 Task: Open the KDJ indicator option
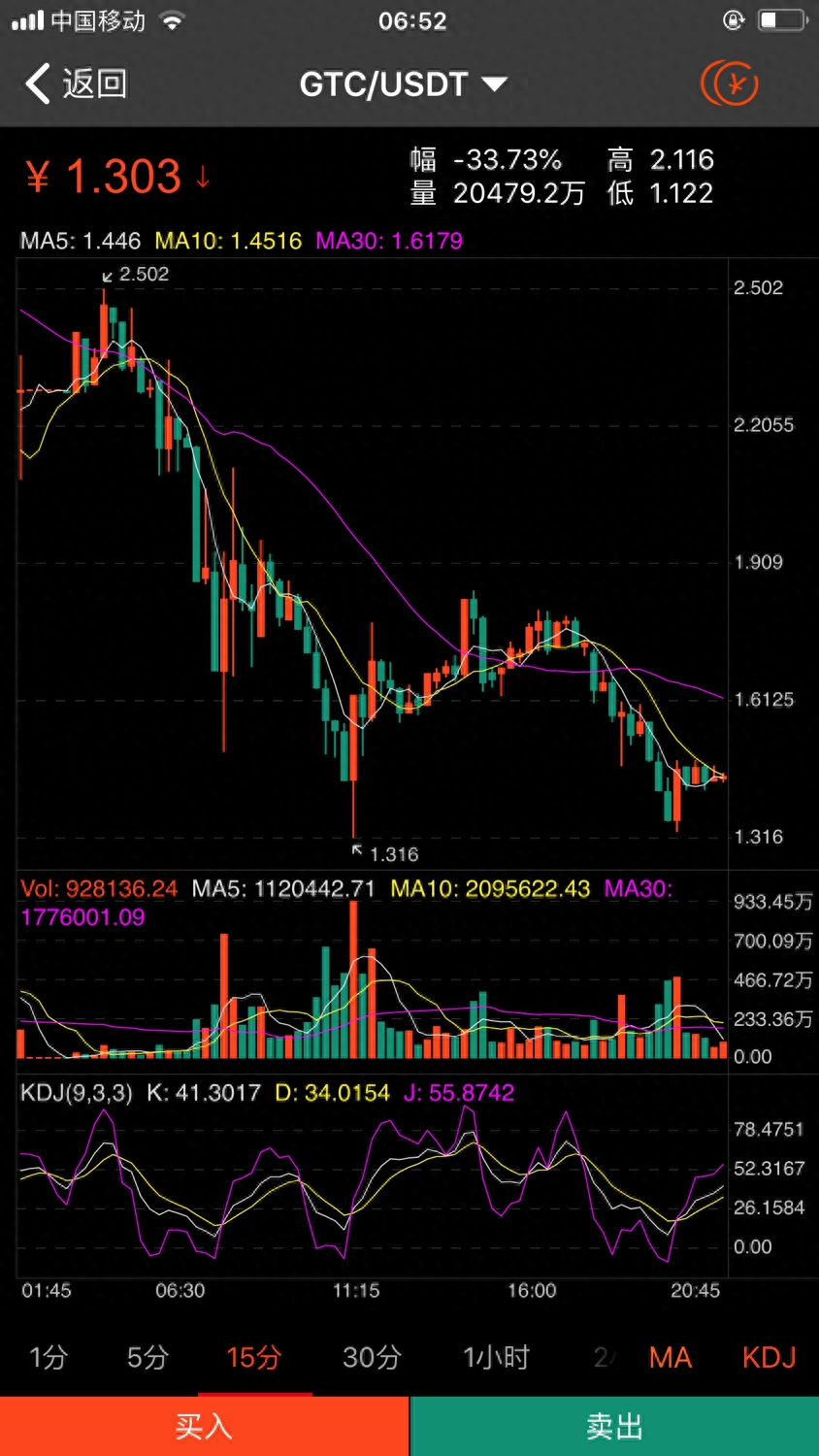click(x=769, y=1356)
